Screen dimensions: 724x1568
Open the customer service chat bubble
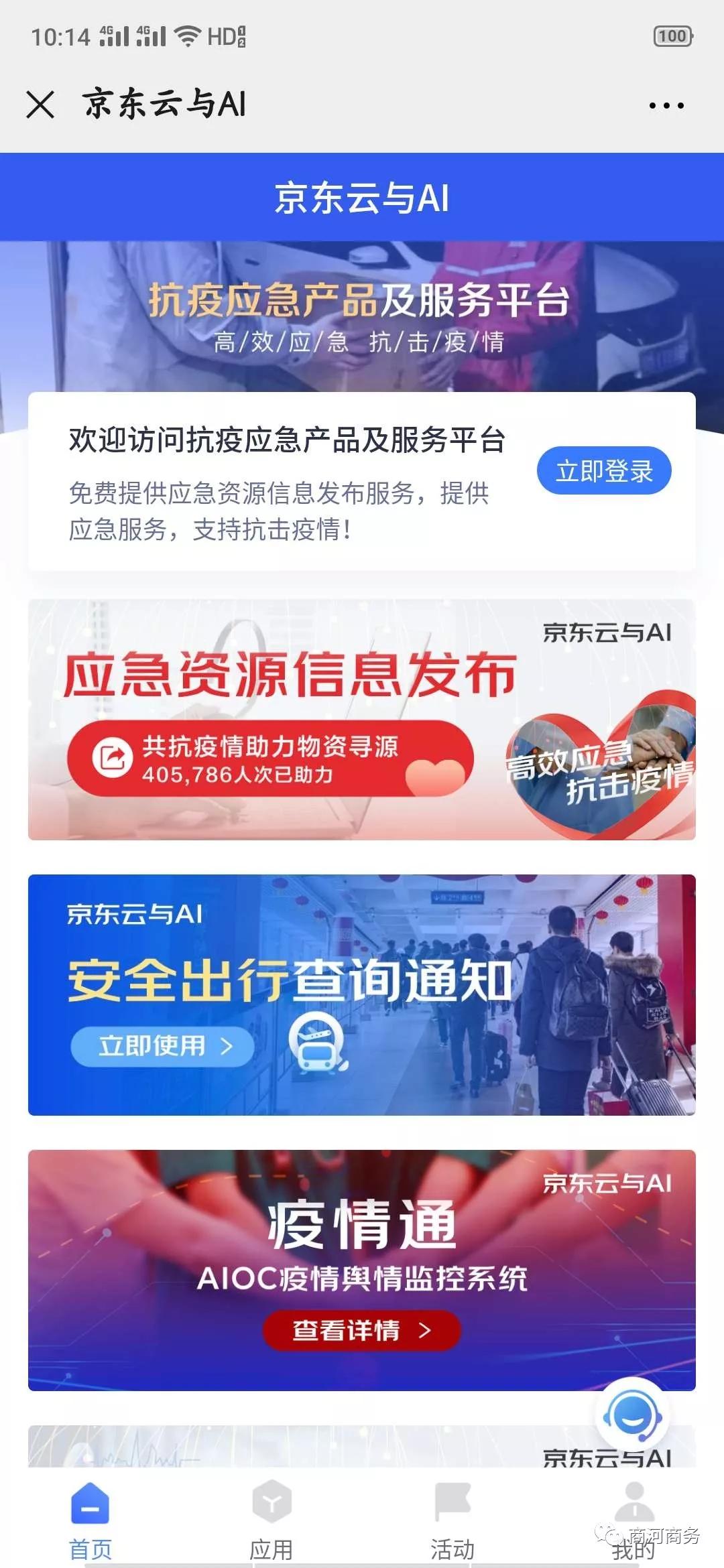coord(631,1415)
